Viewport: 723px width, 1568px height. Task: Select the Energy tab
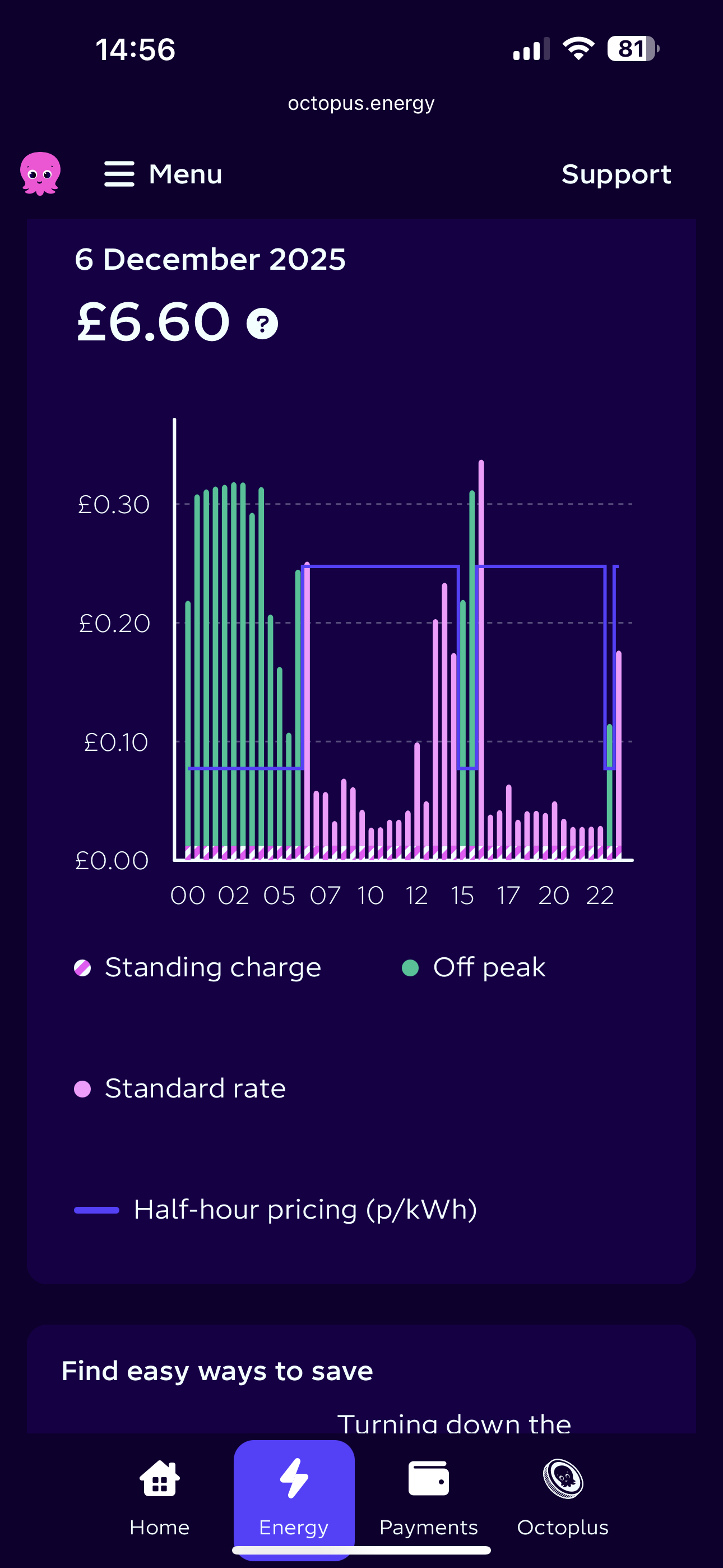click(294, 1496)
